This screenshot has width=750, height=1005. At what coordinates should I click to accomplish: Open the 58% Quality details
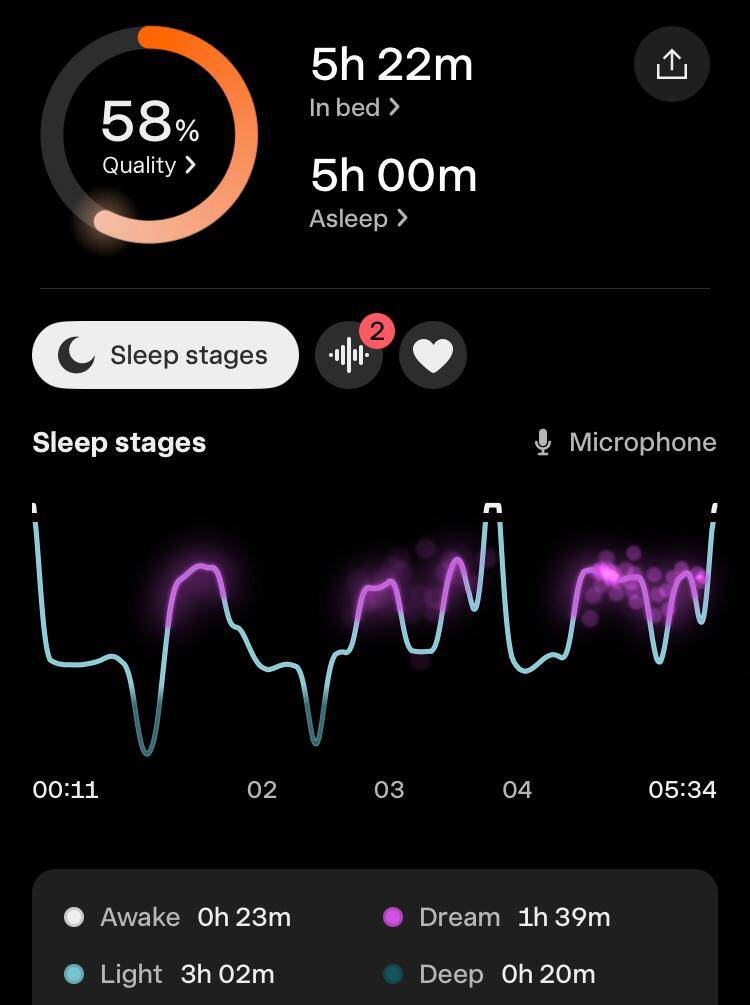(149, 165)
